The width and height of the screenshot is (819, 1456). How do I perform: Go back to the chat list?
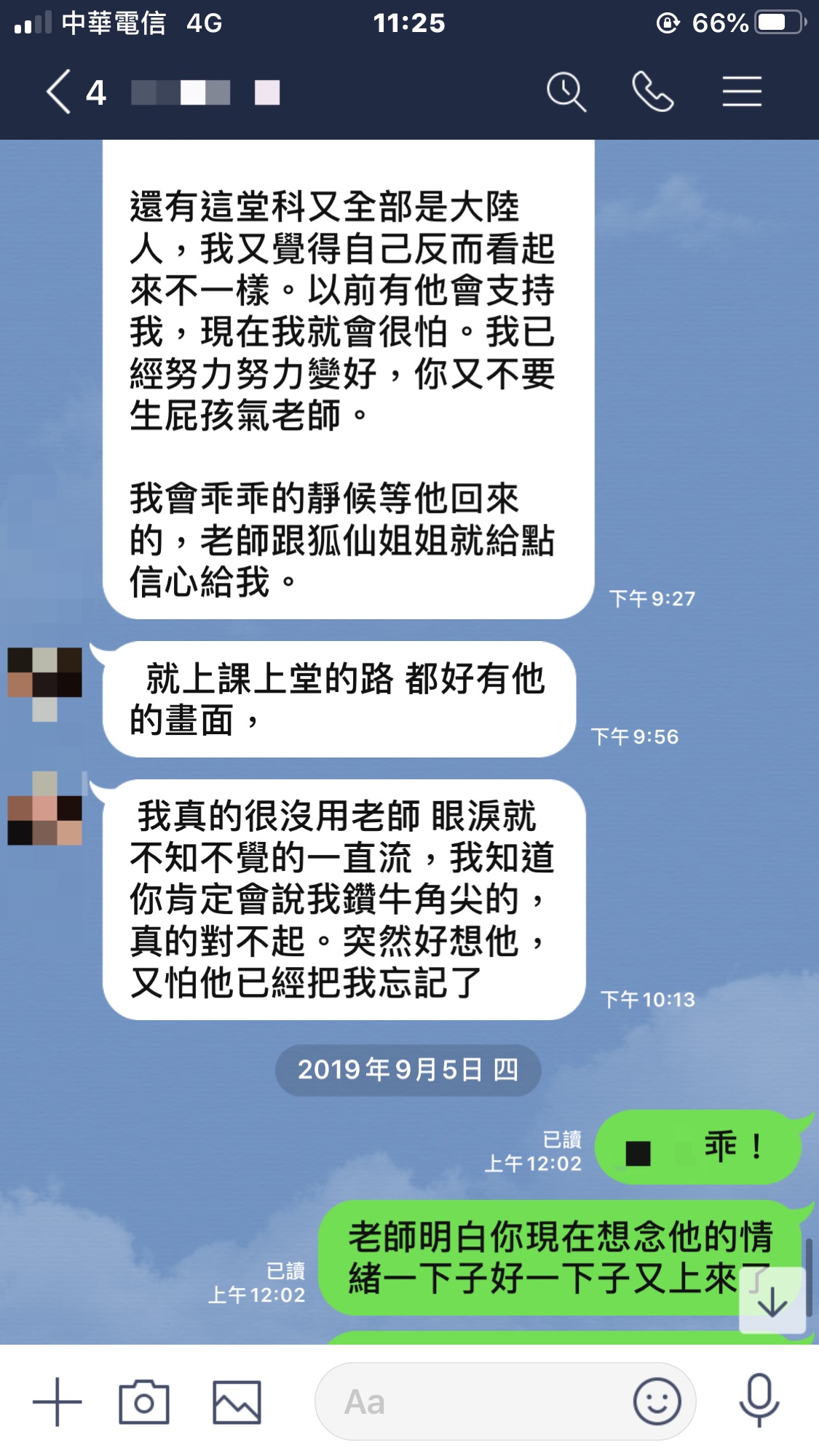point(60,92)
